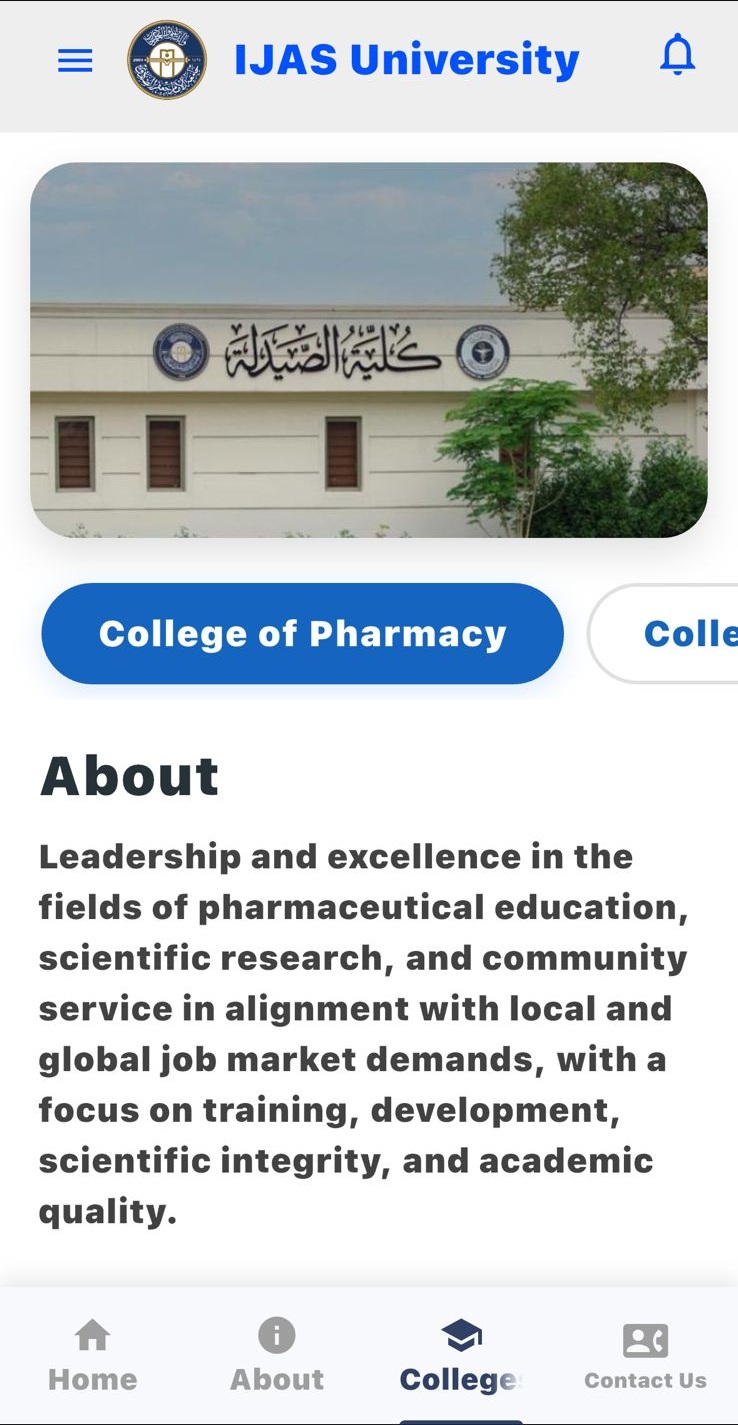Viewport: 738px width, 1425px height.
Task: Select the College of Pharmacy chip
Action: [x=302, y=634]
